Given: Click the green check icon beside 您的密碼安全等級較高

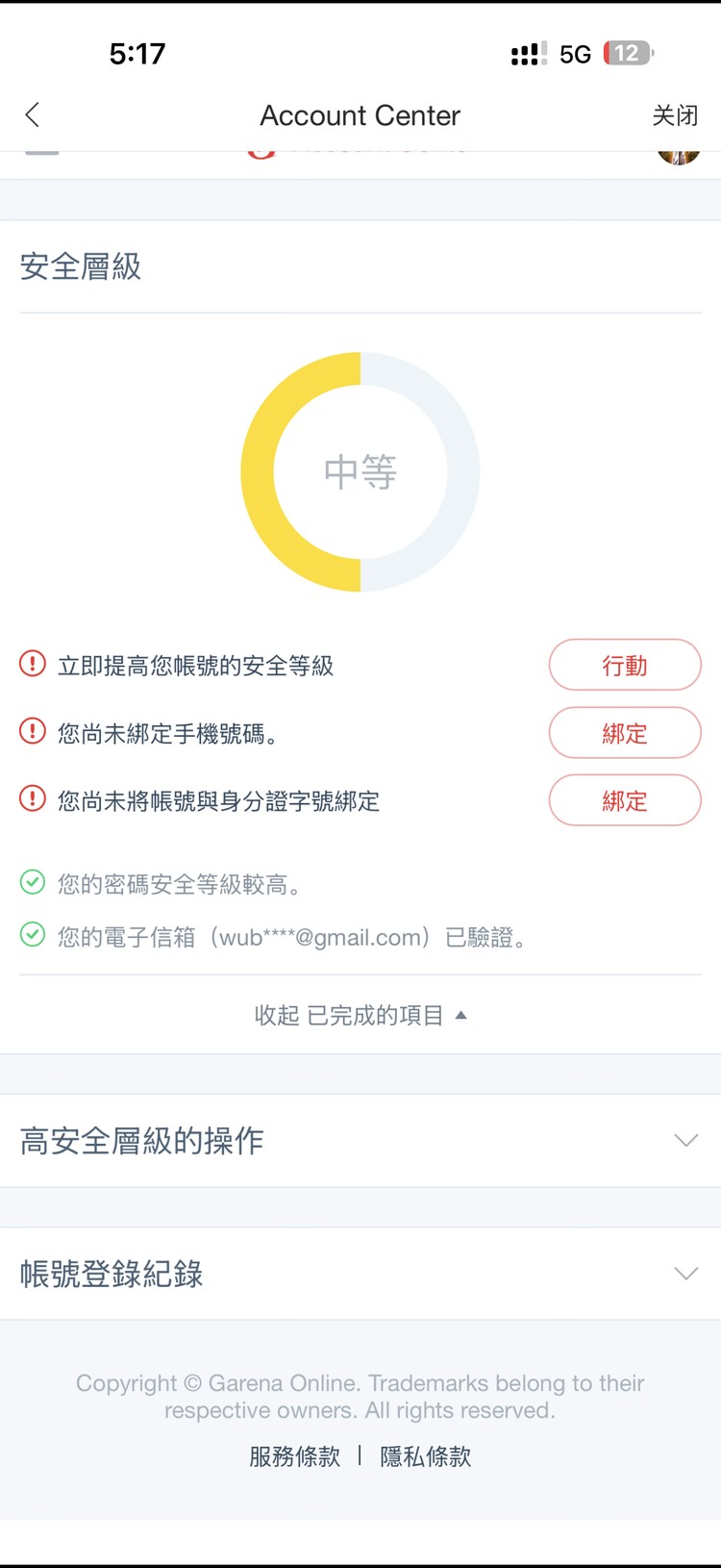Looking at the screenshot, I should coord(32,883).
